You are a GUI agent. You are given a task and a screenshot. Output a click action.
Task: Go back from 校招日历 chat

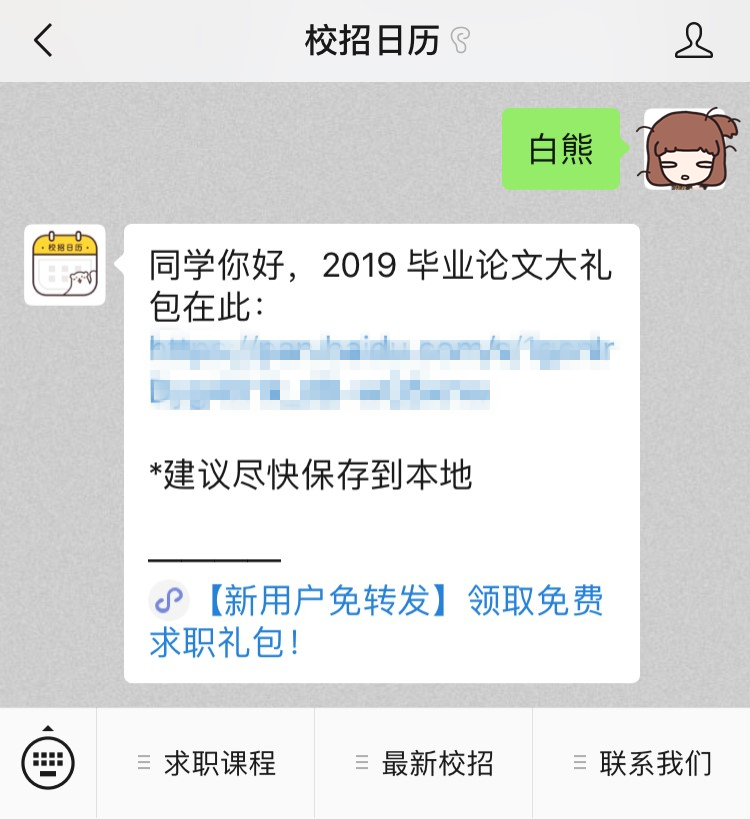(42, 41)
